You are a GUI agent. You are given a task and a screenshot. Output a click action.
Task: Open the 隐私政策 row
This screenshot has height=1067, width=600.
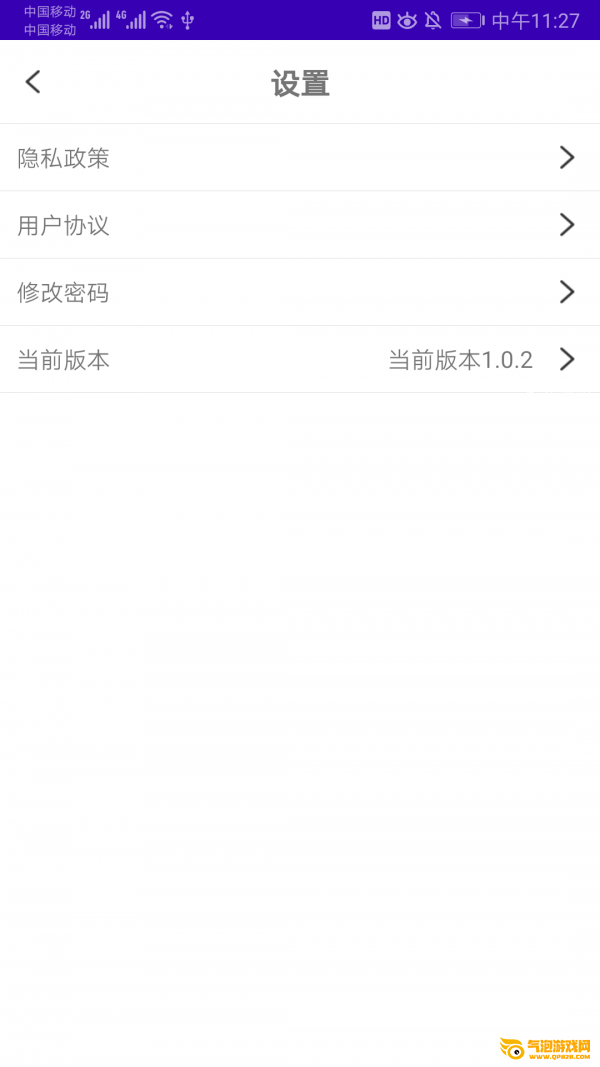click(x=300, y=158)
